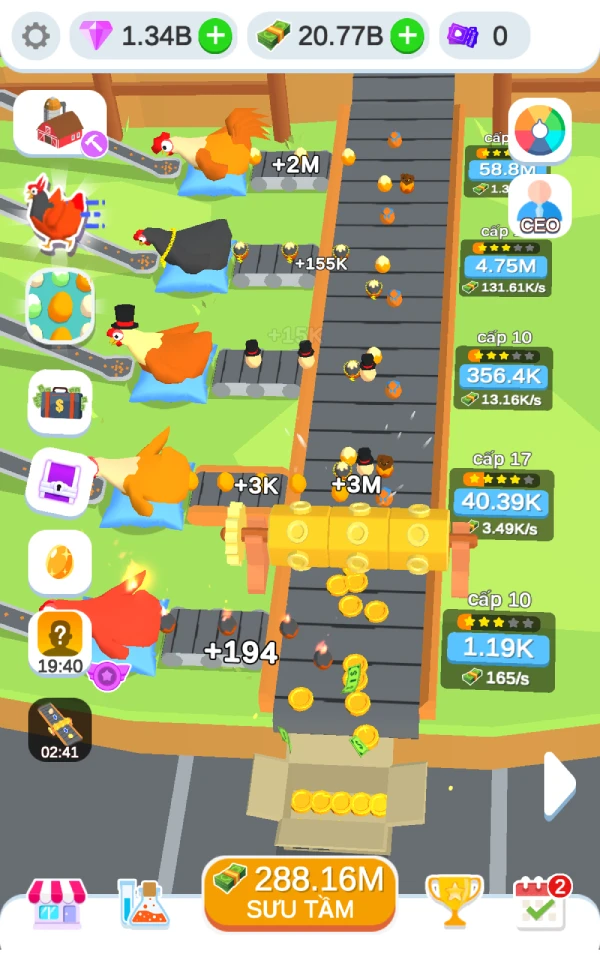This screenshot has height=960, width=600.
Task: Open the settings gear
Action: click(36, 36)
